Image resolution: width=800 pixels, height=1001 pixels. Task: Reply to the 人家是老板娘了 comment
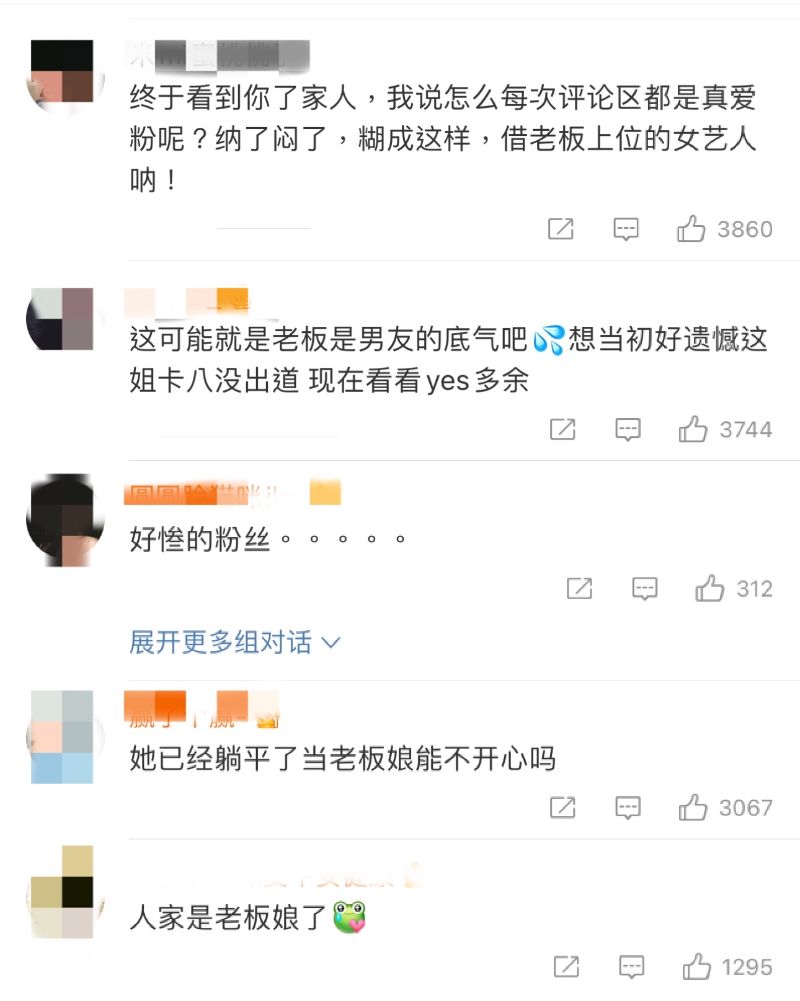631,967
